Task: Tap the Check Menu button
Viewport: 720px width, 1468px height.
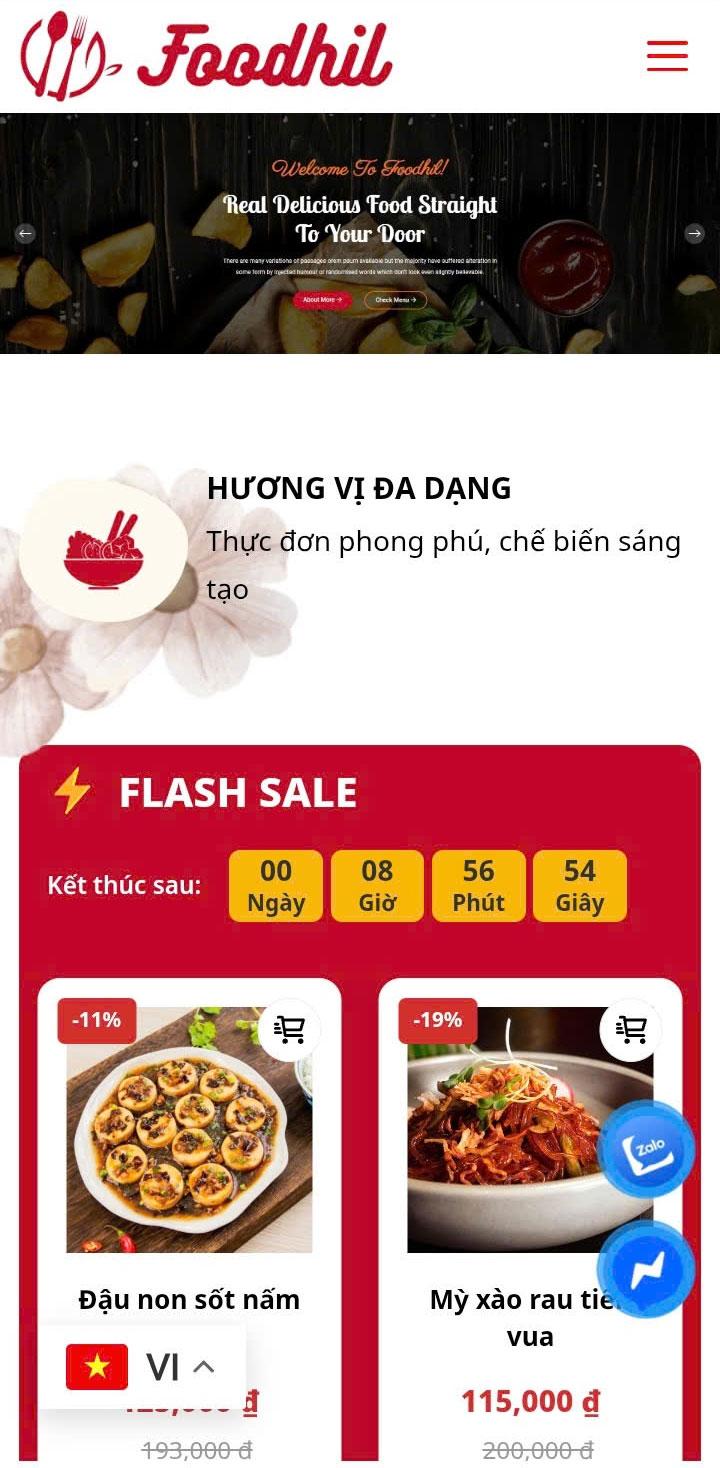Action: pyautogui.click(x=395, y=300)
